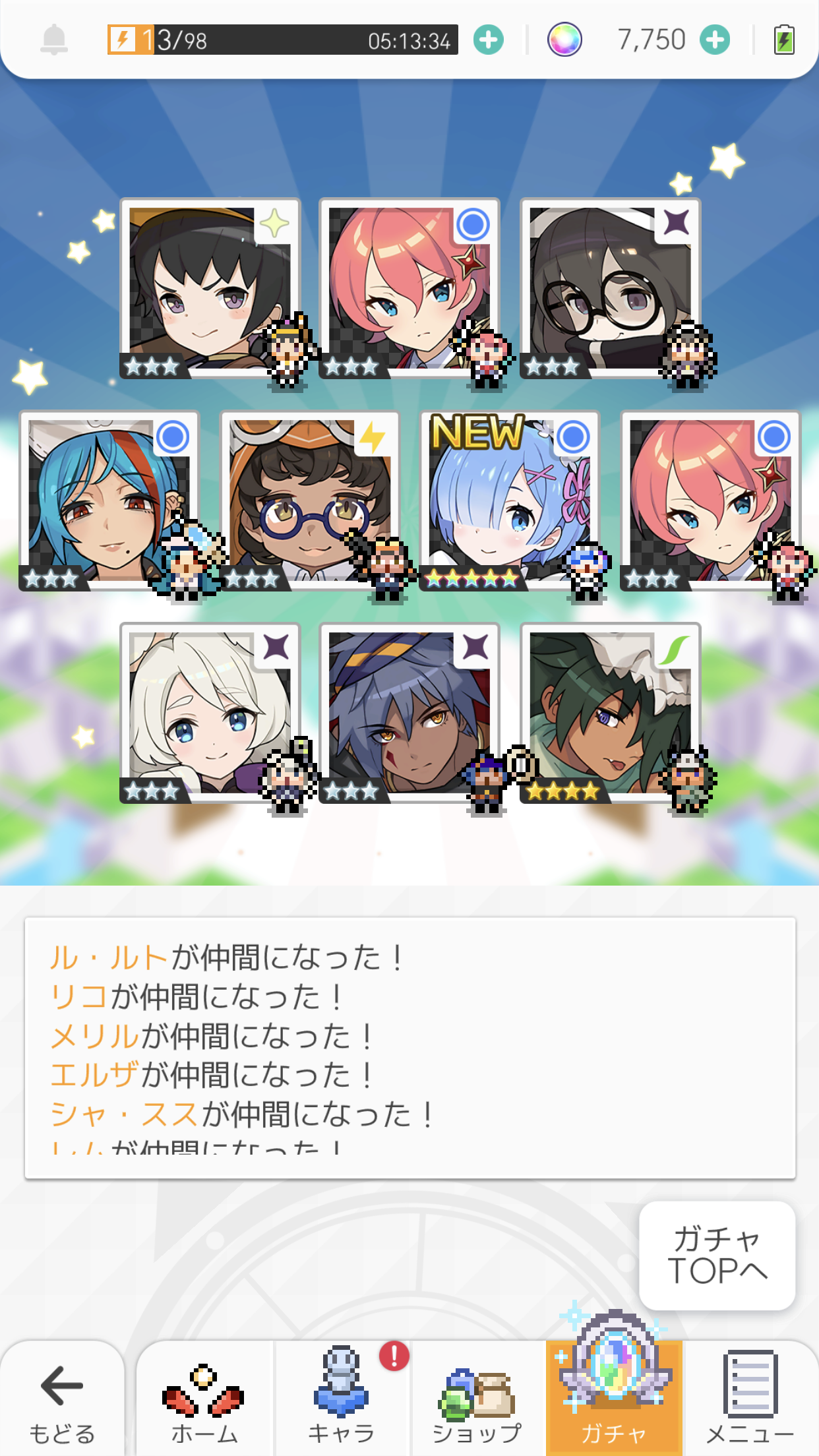This screenshot has width=819, height=1456.
Task: Open the white-haired girl character card
Action: point(210,712)
